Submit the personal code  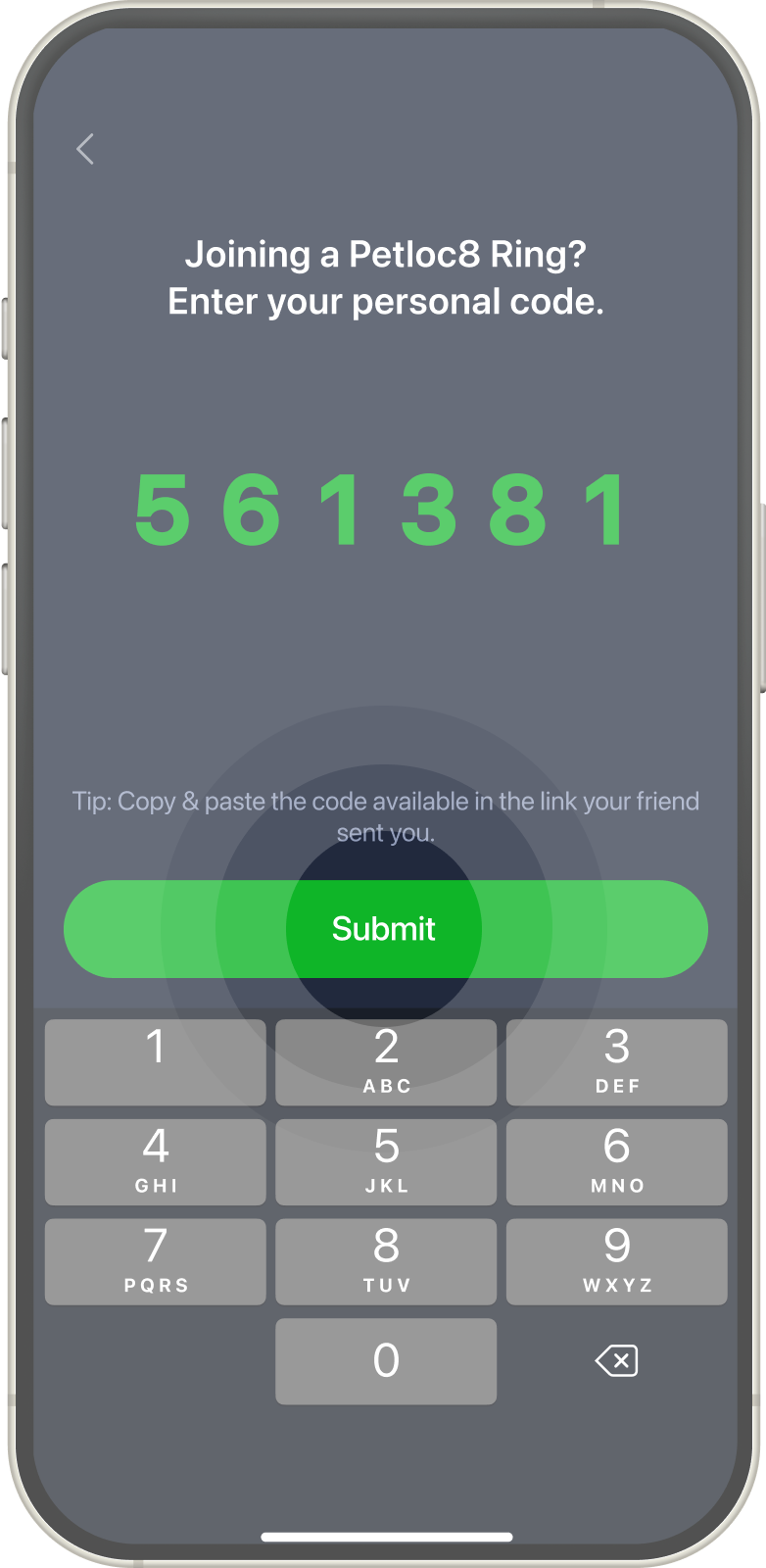tap(386, 928)
